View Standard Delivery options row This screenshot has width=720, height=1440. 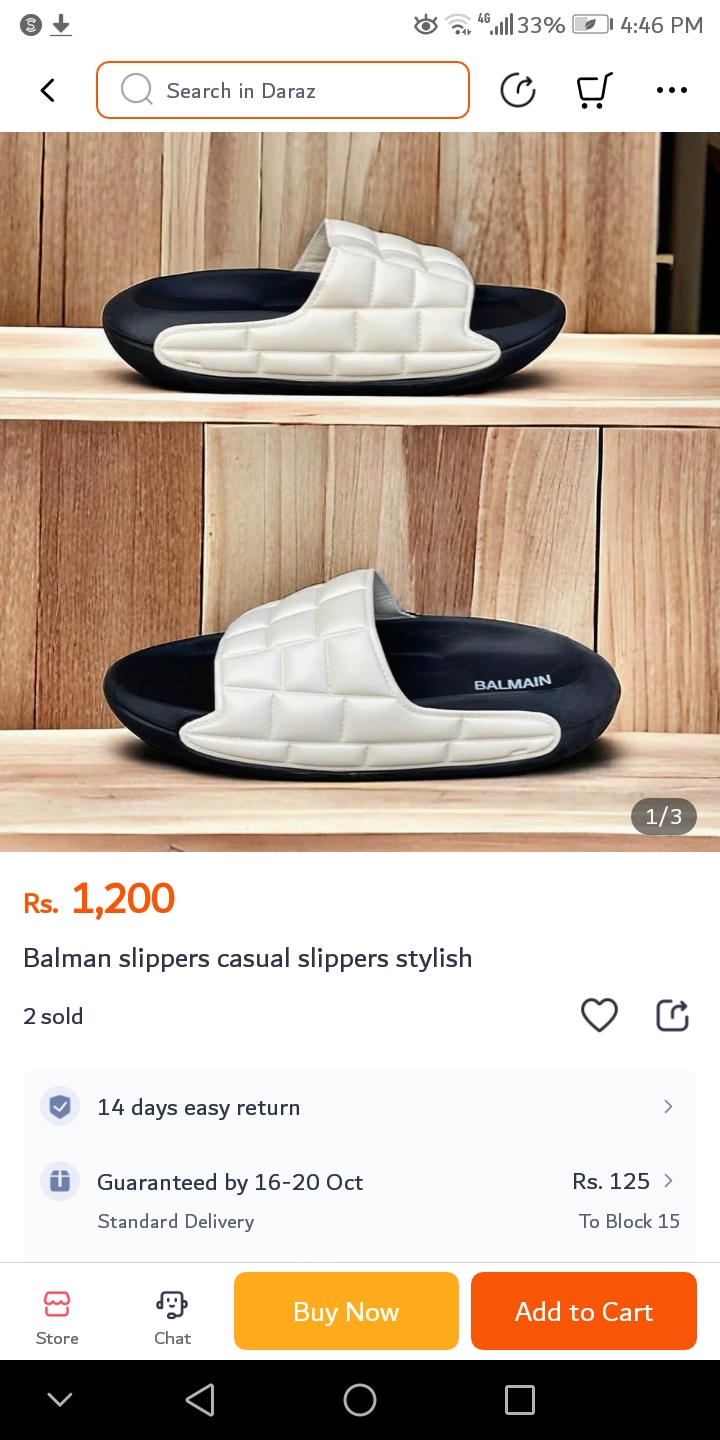(x=360, y=1200)
